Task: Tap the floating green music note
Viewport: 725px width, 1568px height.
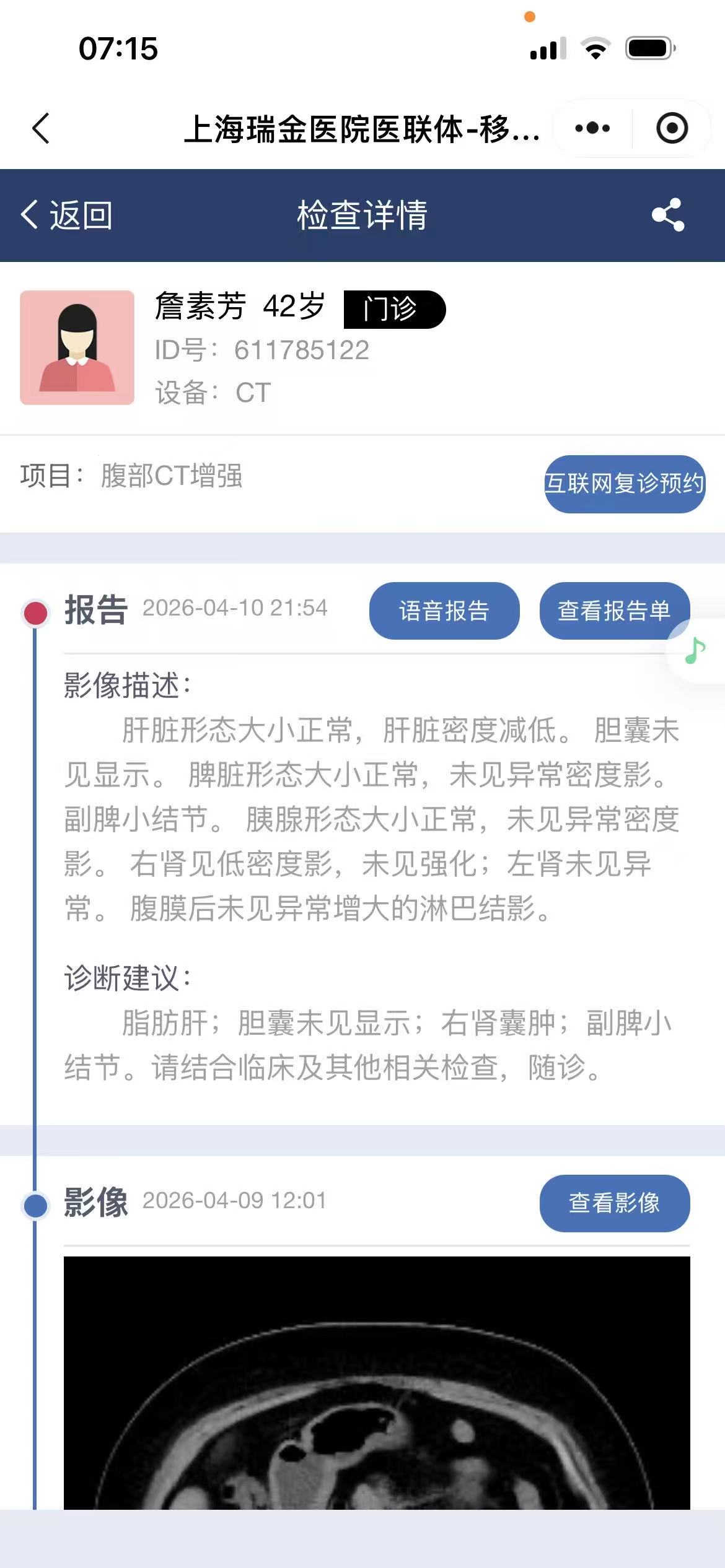Action: [x=695, y=651]
